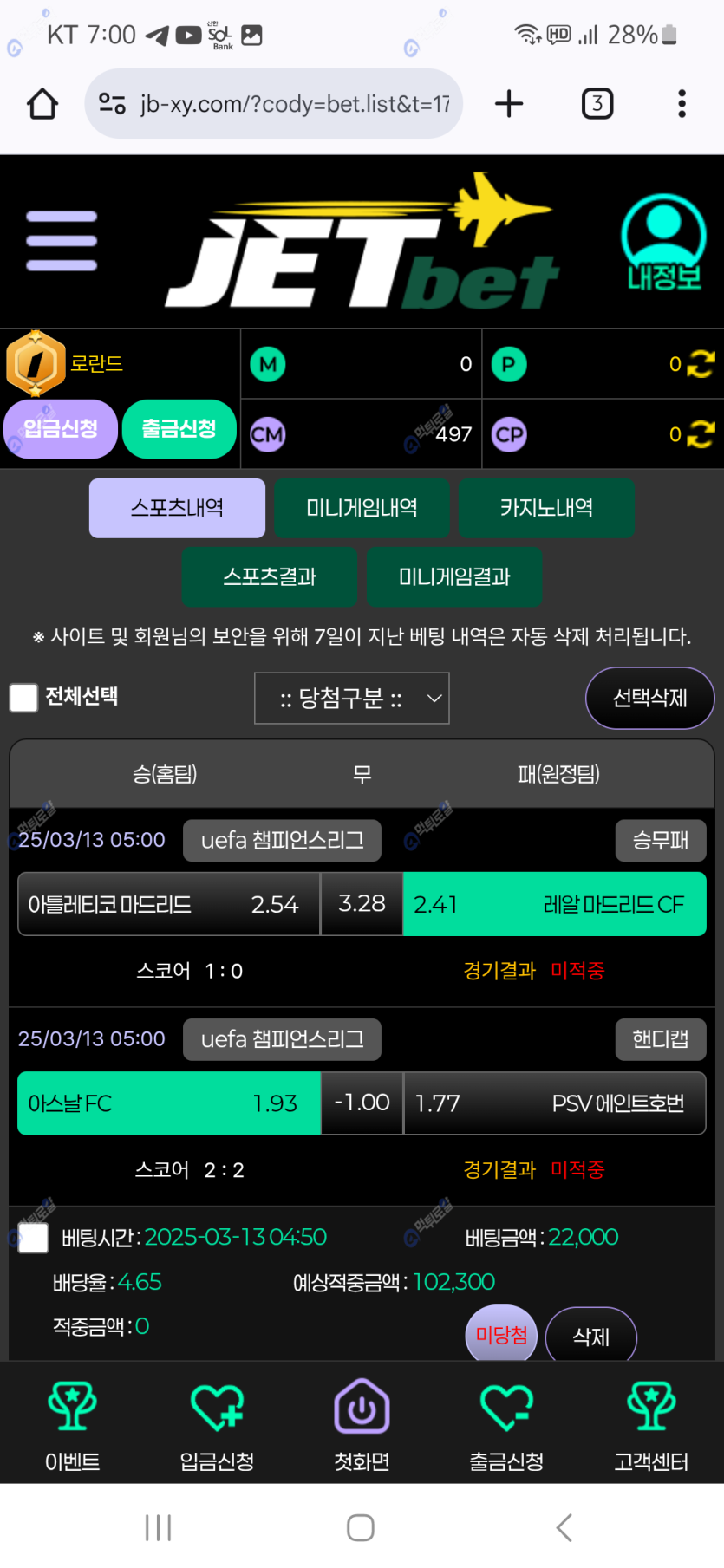Tap the 선택삭제 button
Viewport: 724px width, 1568px height.
pyautogui.click(x=649, y=698)
